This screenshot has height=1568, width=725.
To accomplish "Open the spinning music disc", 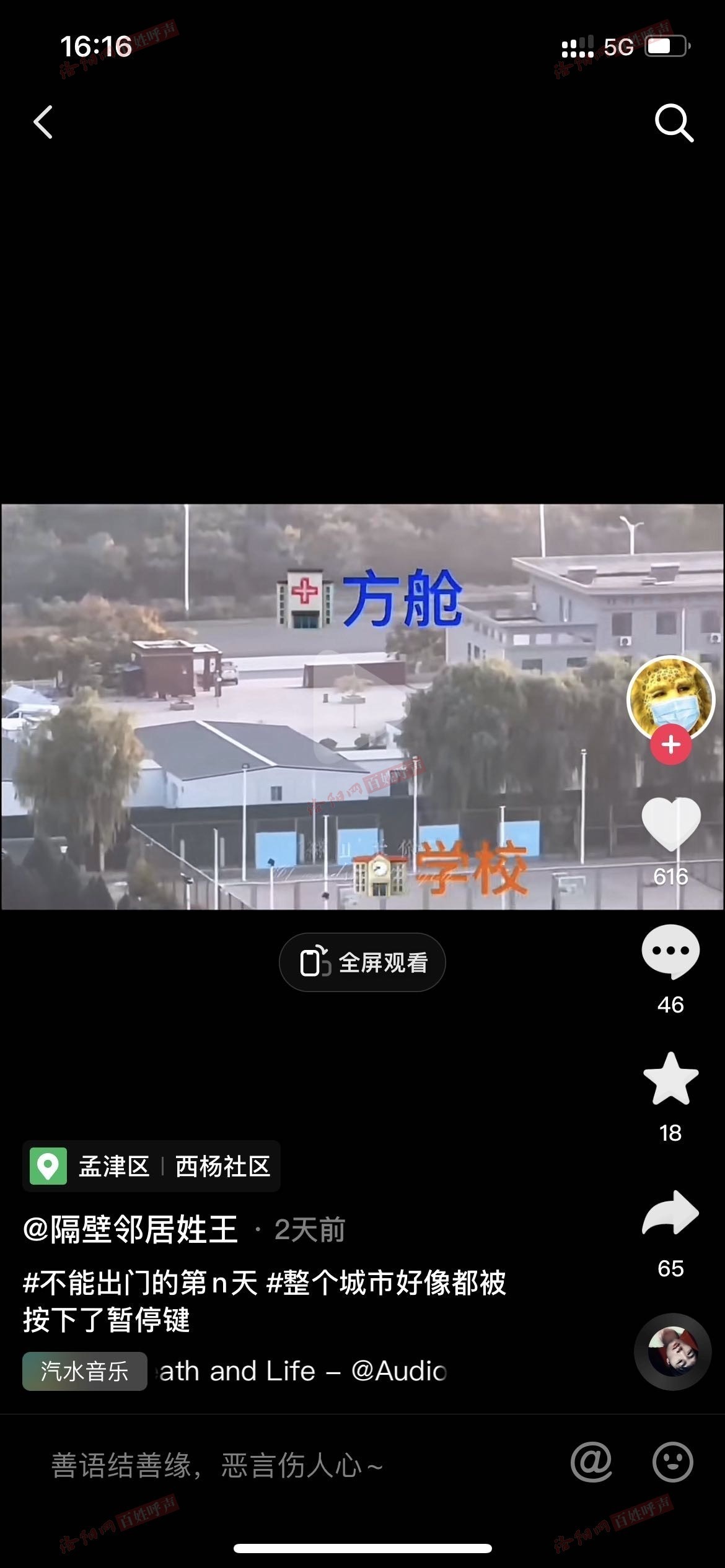I will click(x=672, y=1351).
